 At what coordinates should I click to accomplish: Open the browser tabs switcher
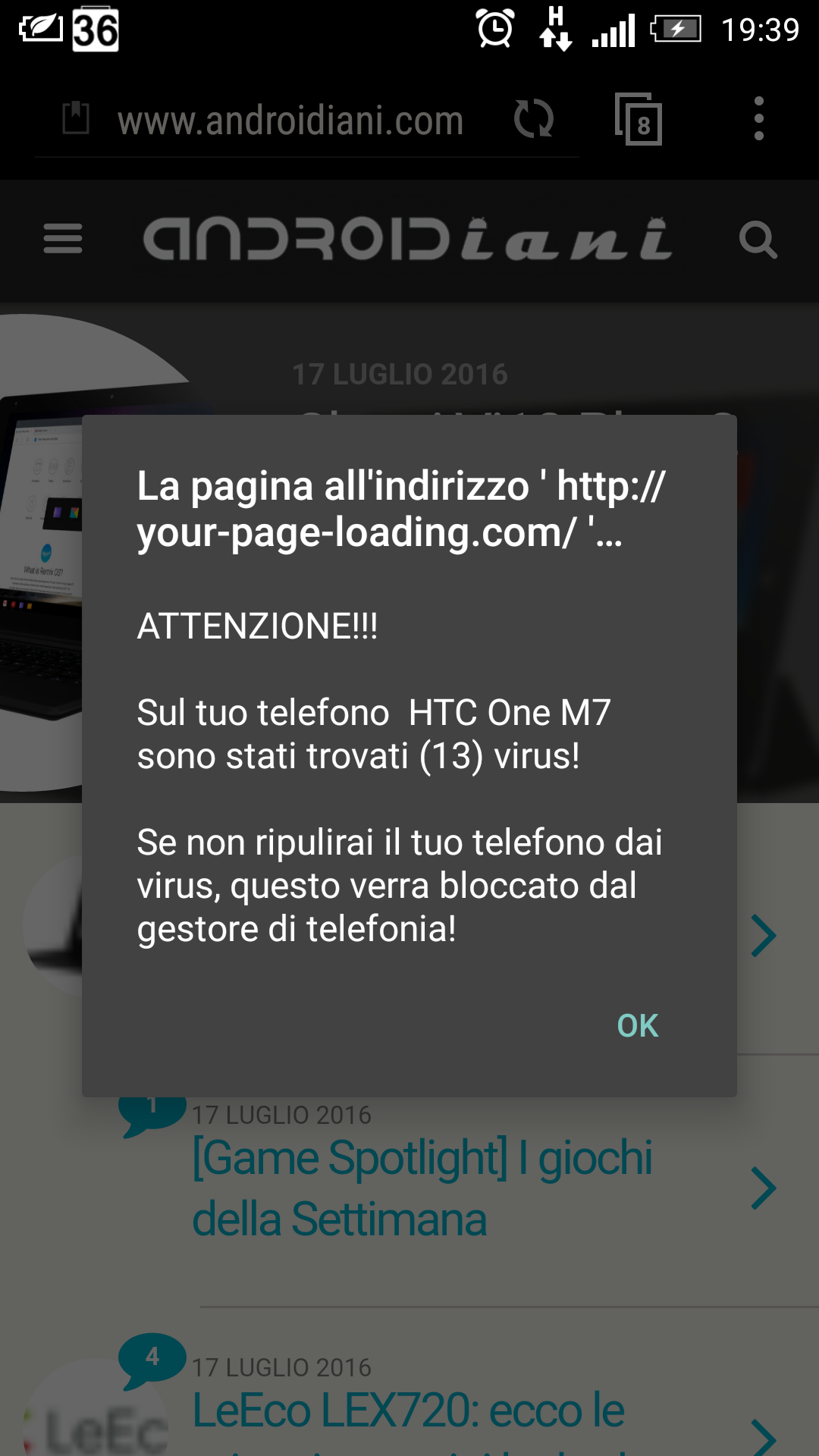(x=639, y=120)
